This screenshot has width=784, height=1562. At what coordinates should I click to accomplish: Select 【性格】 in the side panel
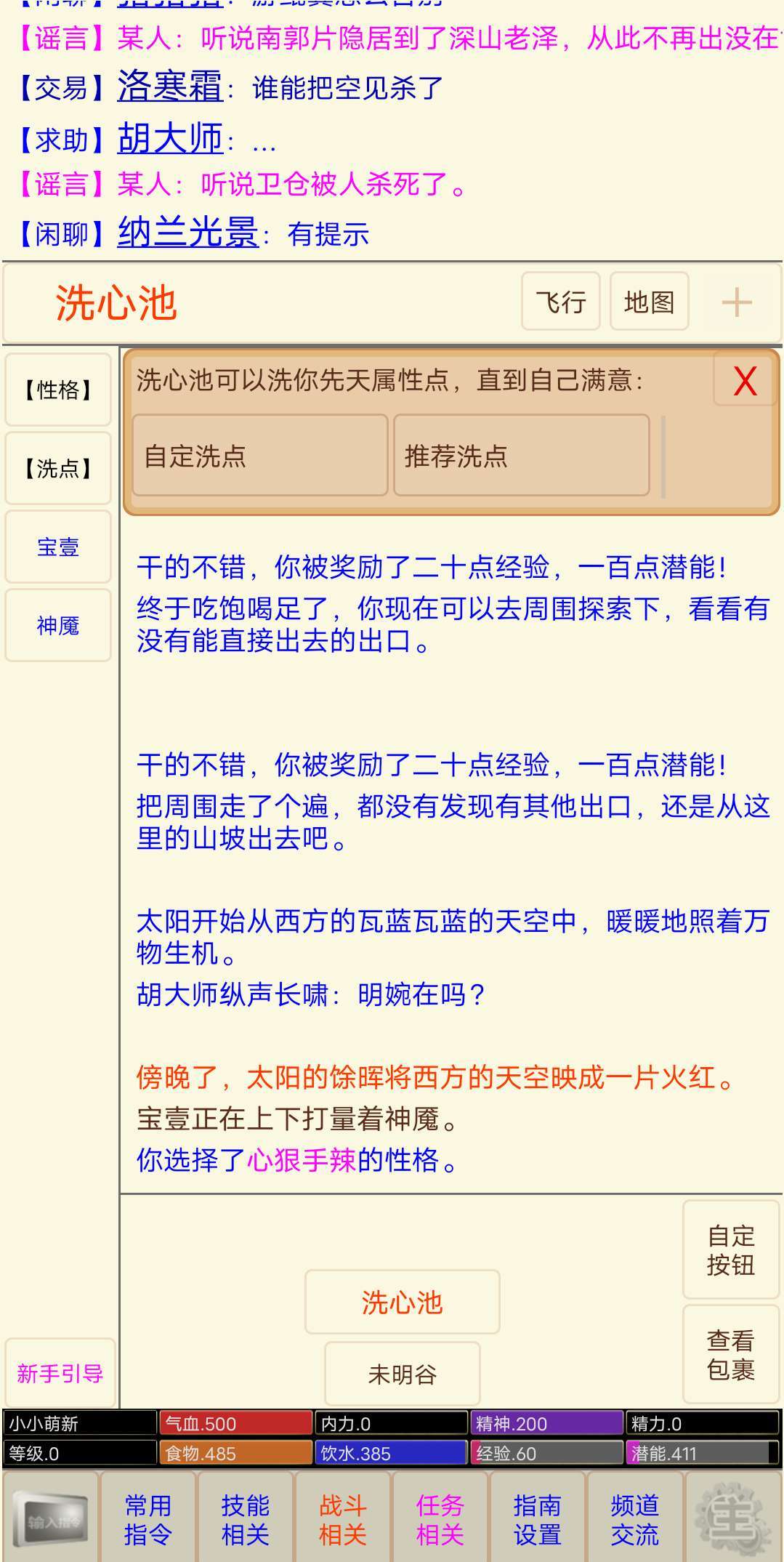(x=58, y=390)
